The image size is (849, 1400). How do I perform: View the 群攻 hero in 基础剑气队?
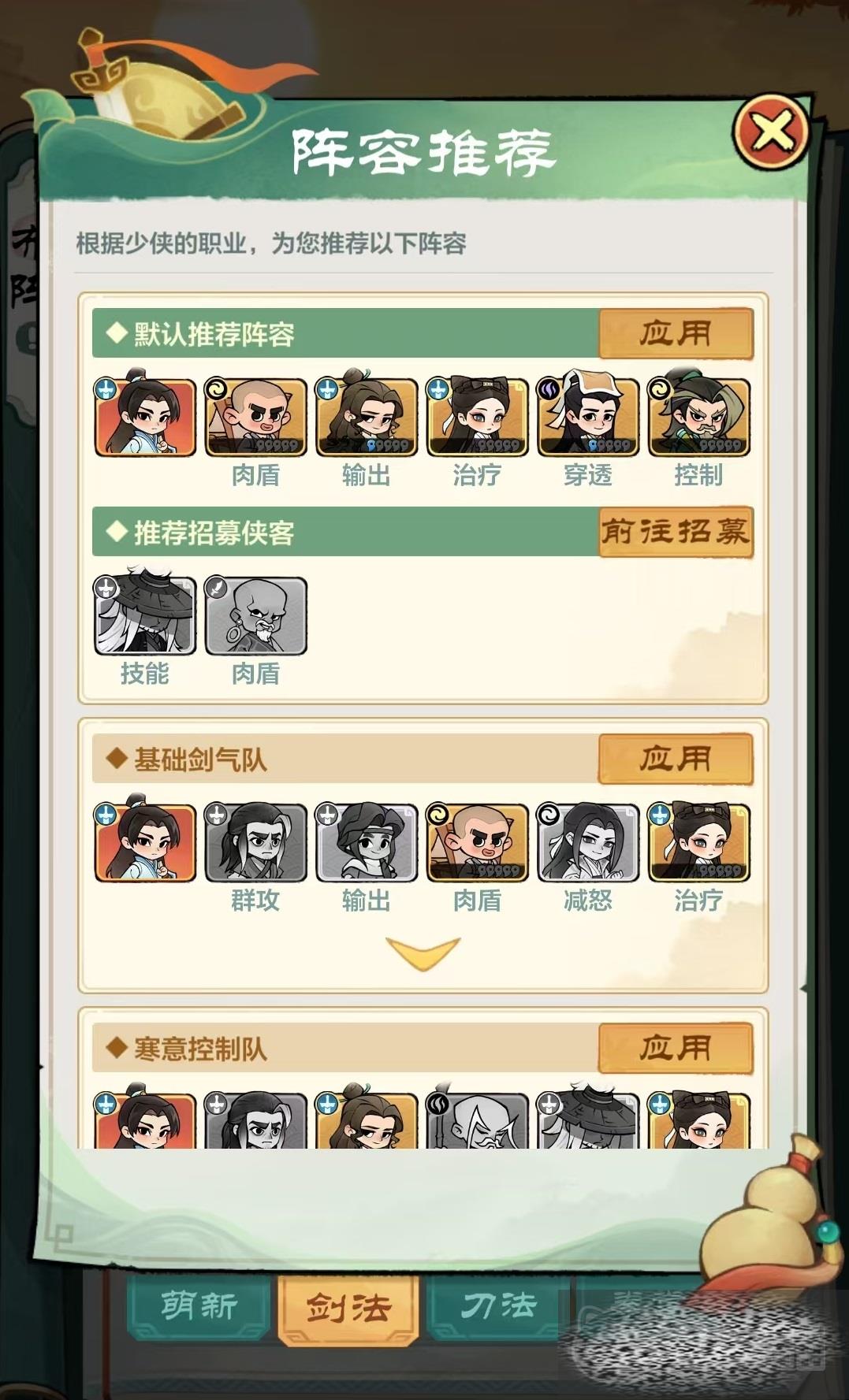[x=255, y=842]
